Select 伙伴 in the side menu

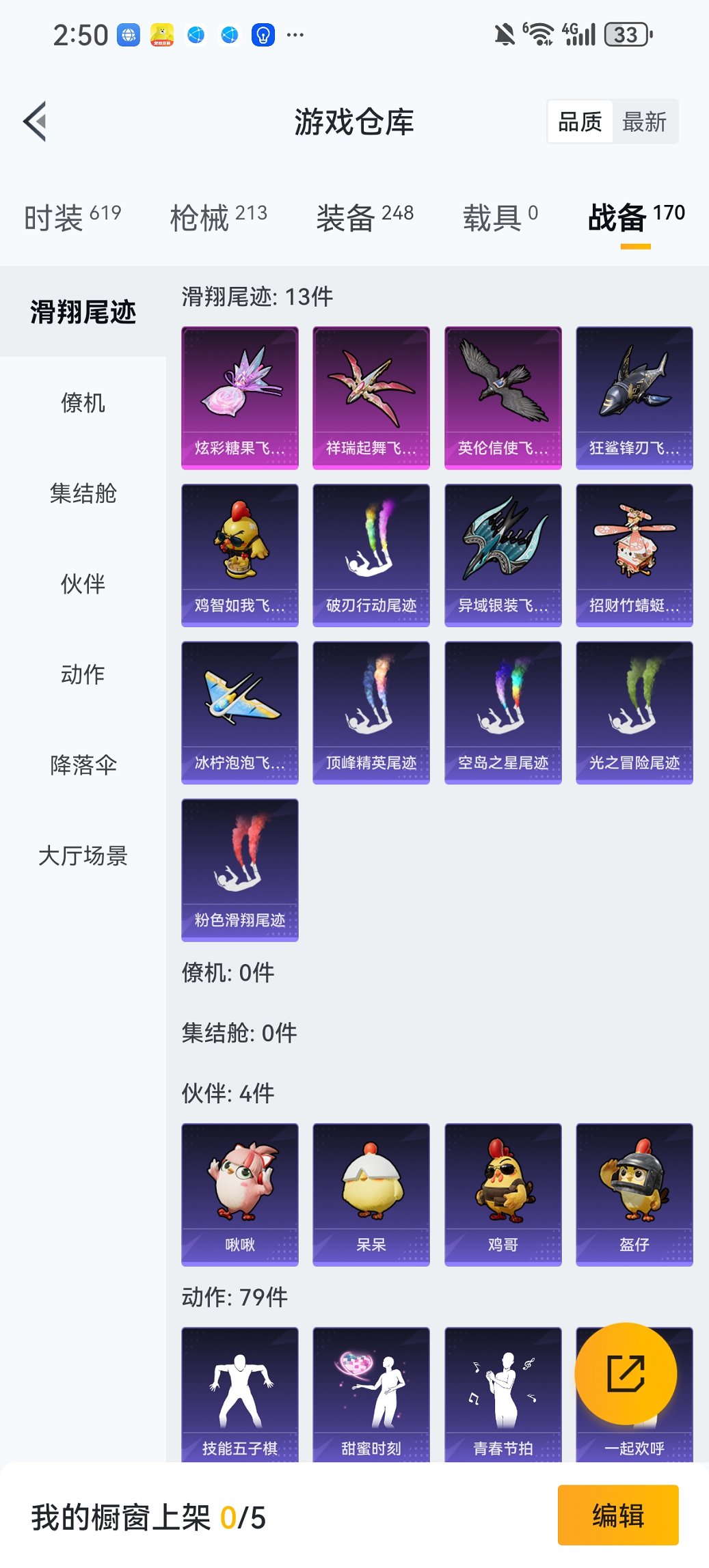[x=83, y=584]
